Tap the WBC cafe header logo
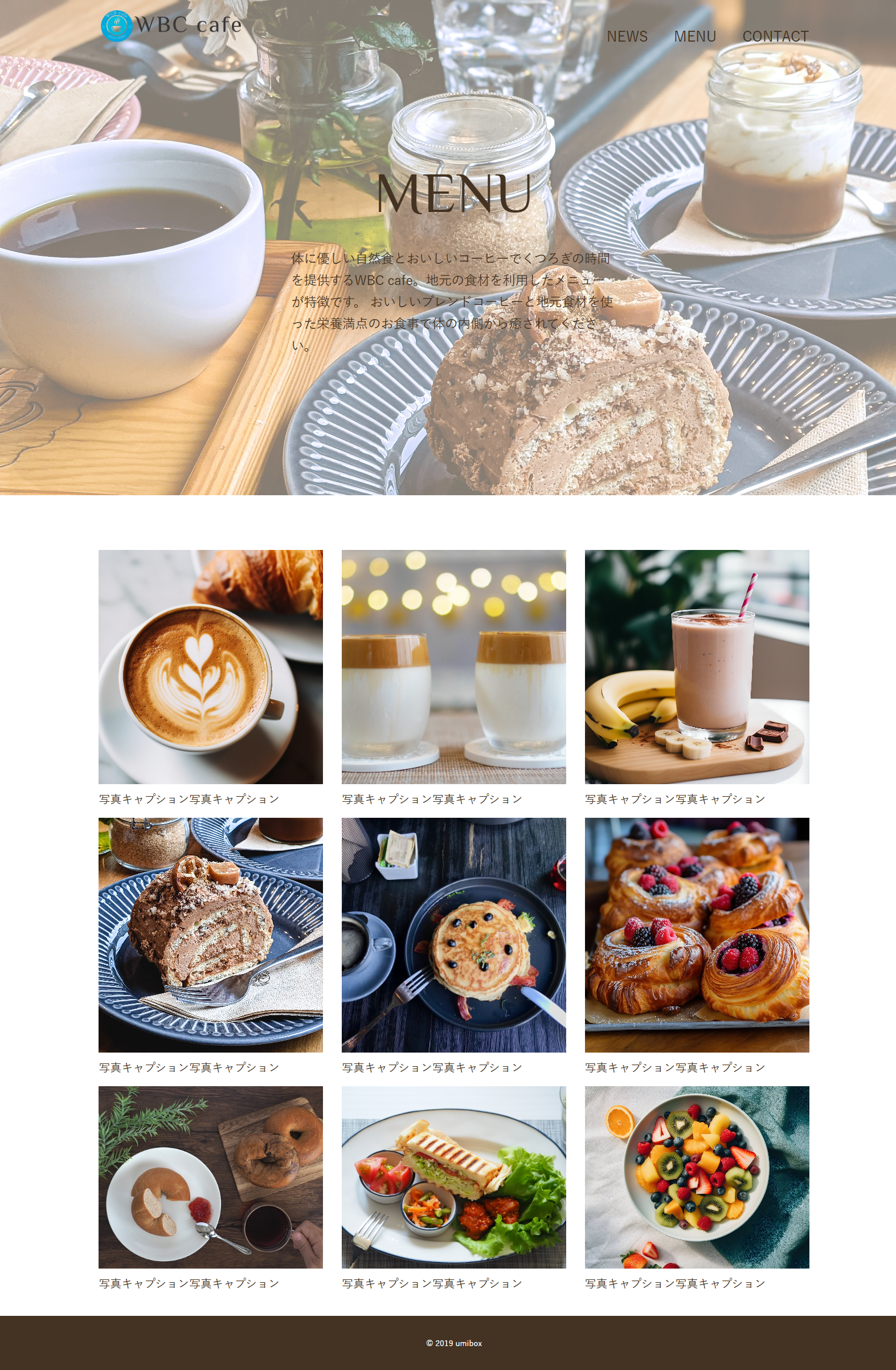 point(171,25)
